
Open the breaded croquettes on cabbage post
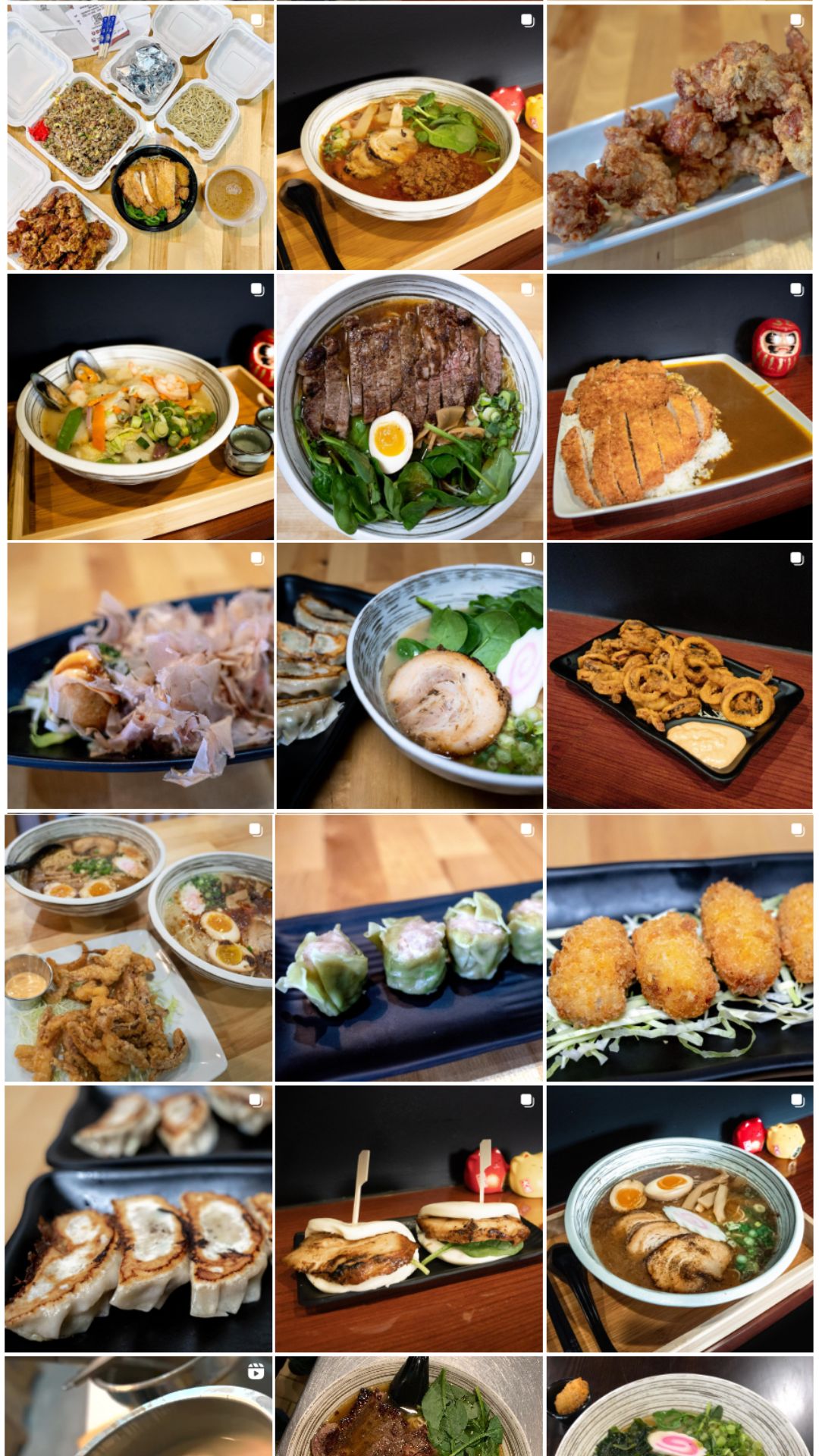(x=679, y=948)
